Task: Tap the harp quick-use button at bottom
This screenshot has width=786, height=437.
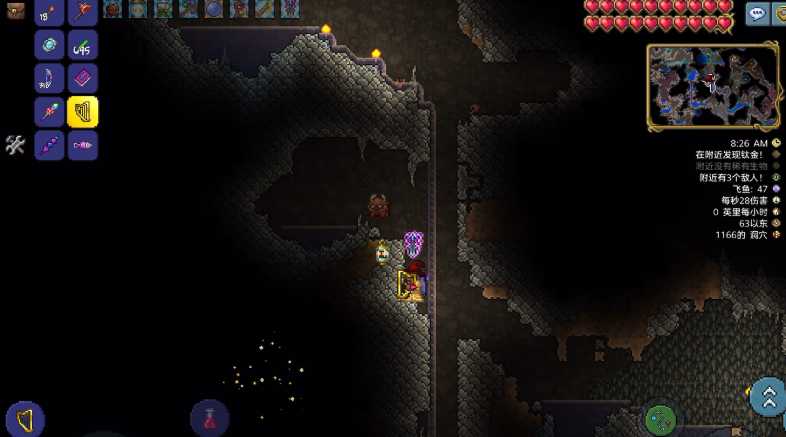Action: 25,420
